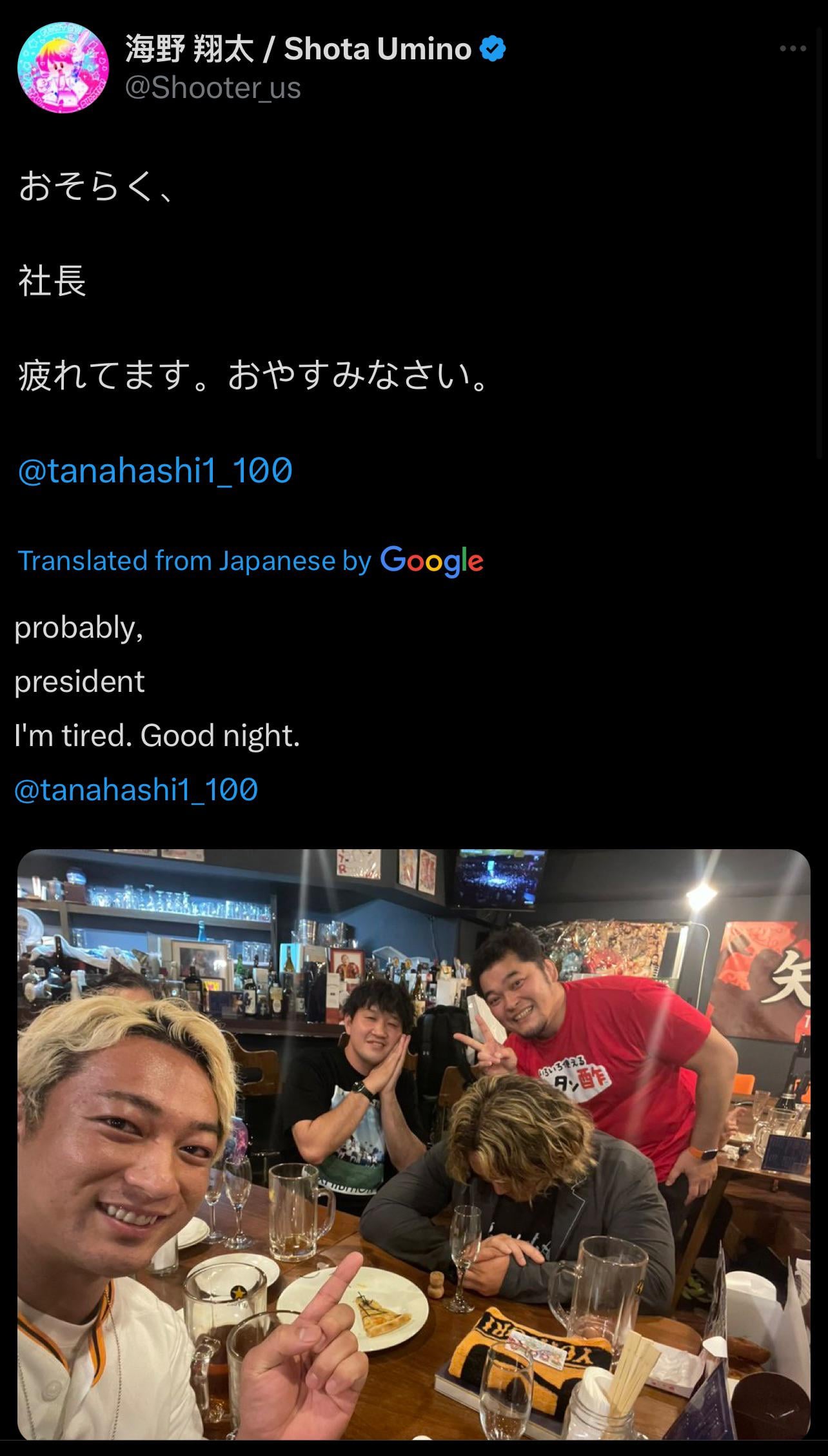Open the tweet's three-dot overflow menu

793,48
